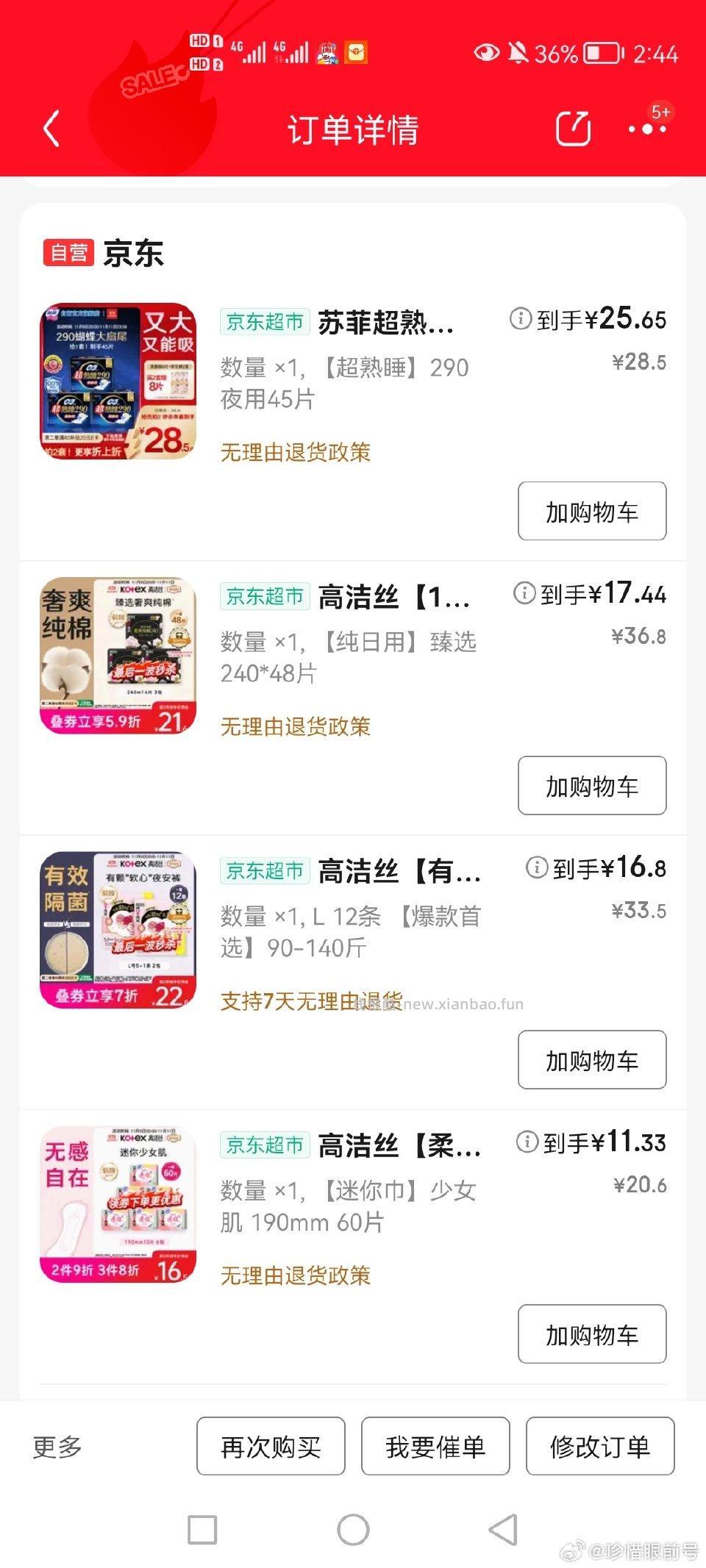The height and width of the screenshot is (1568, 706).
Task: Click 加购物车 for the 苏菲超熟睡 item
Action: pos(592,511)
